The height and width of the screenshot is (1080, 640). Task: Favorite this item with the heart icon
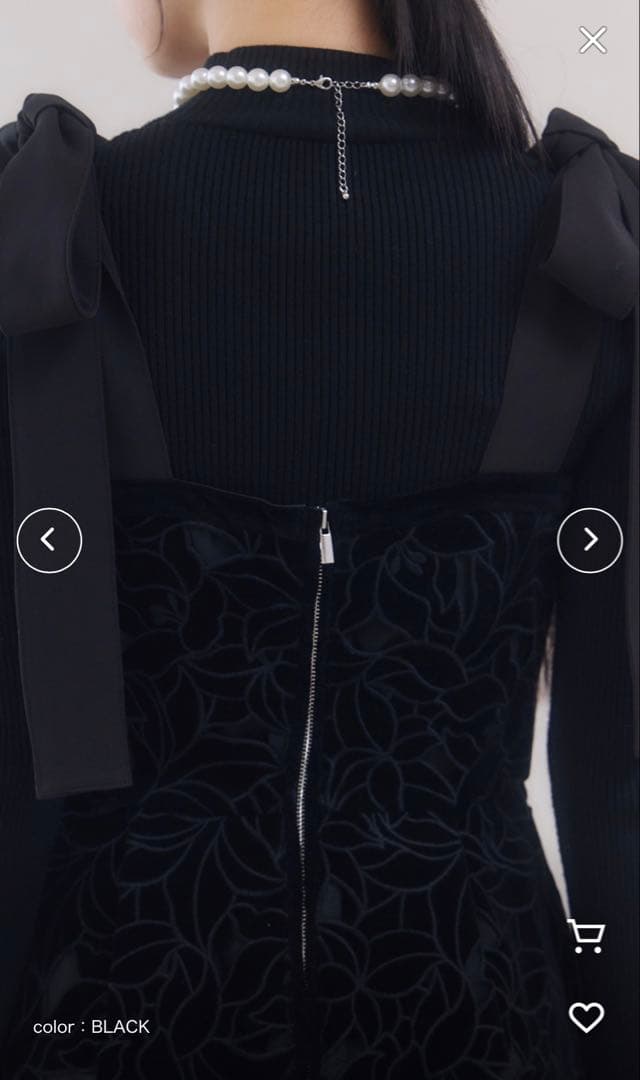click(586, 1017)
